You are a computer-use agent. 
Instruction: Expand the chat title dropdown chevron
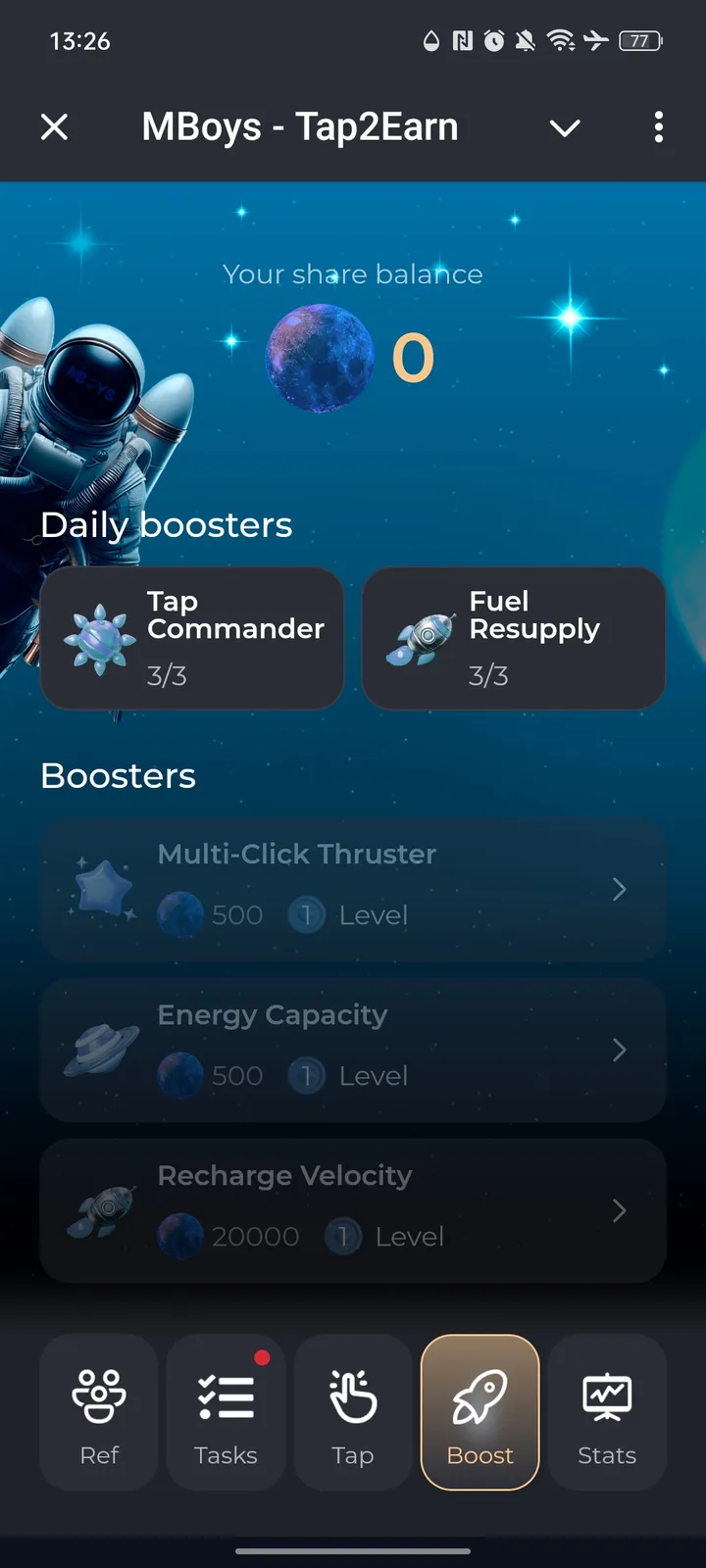tap(565, 127)
